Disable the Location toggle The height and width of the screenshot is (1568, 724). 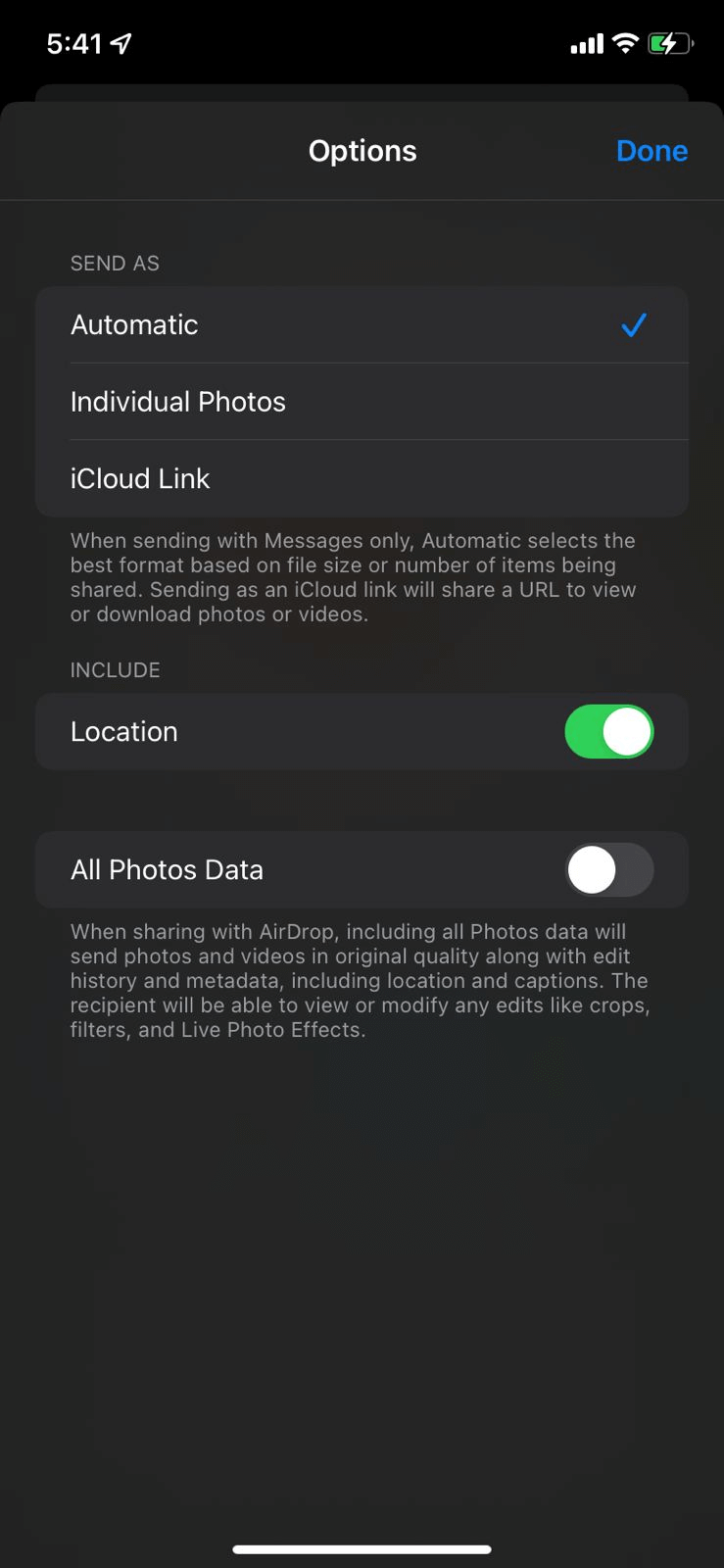coord(608,731)
